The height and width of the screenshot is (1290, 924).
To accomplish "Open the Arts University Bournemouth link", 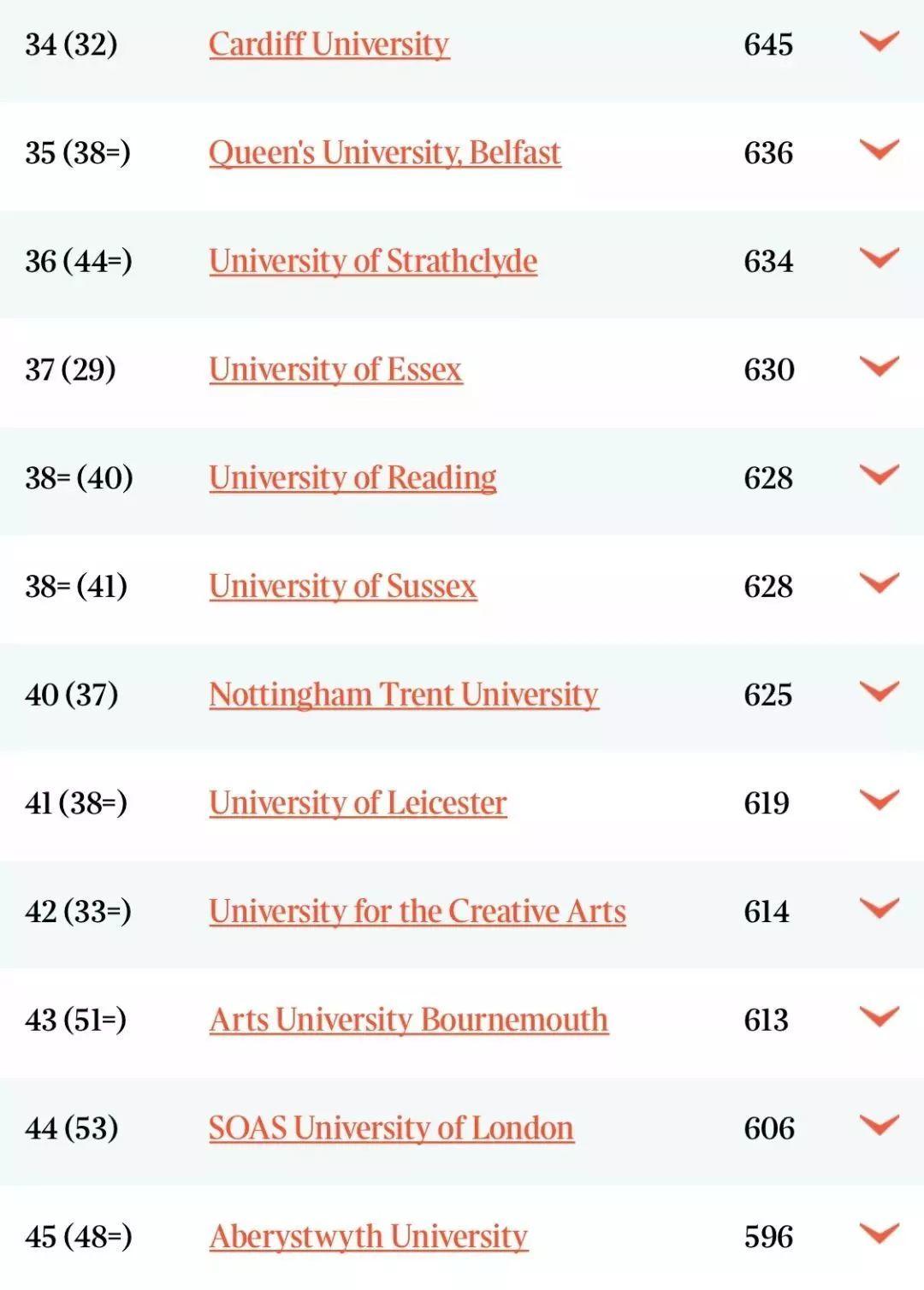I will point(408,1021).
